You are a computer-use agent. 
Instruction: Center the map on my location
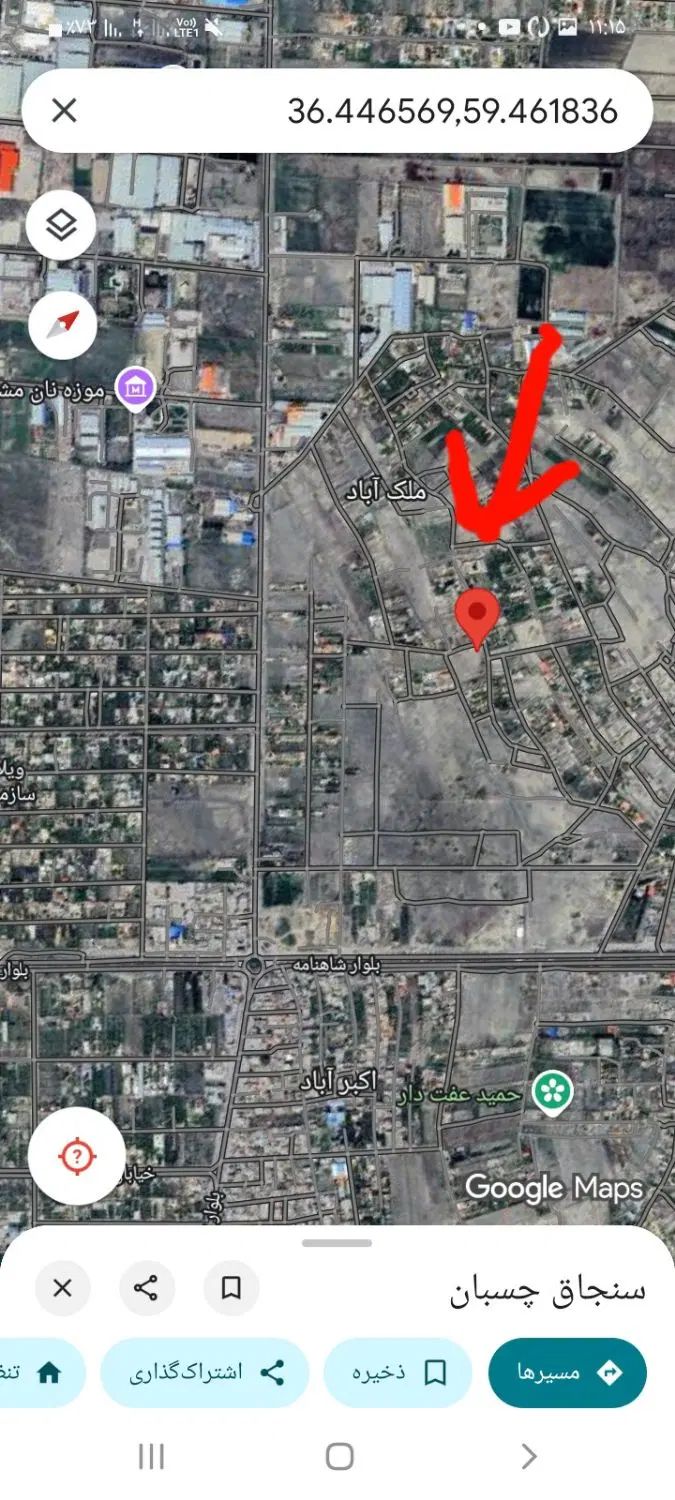[x=77, y=1157]
